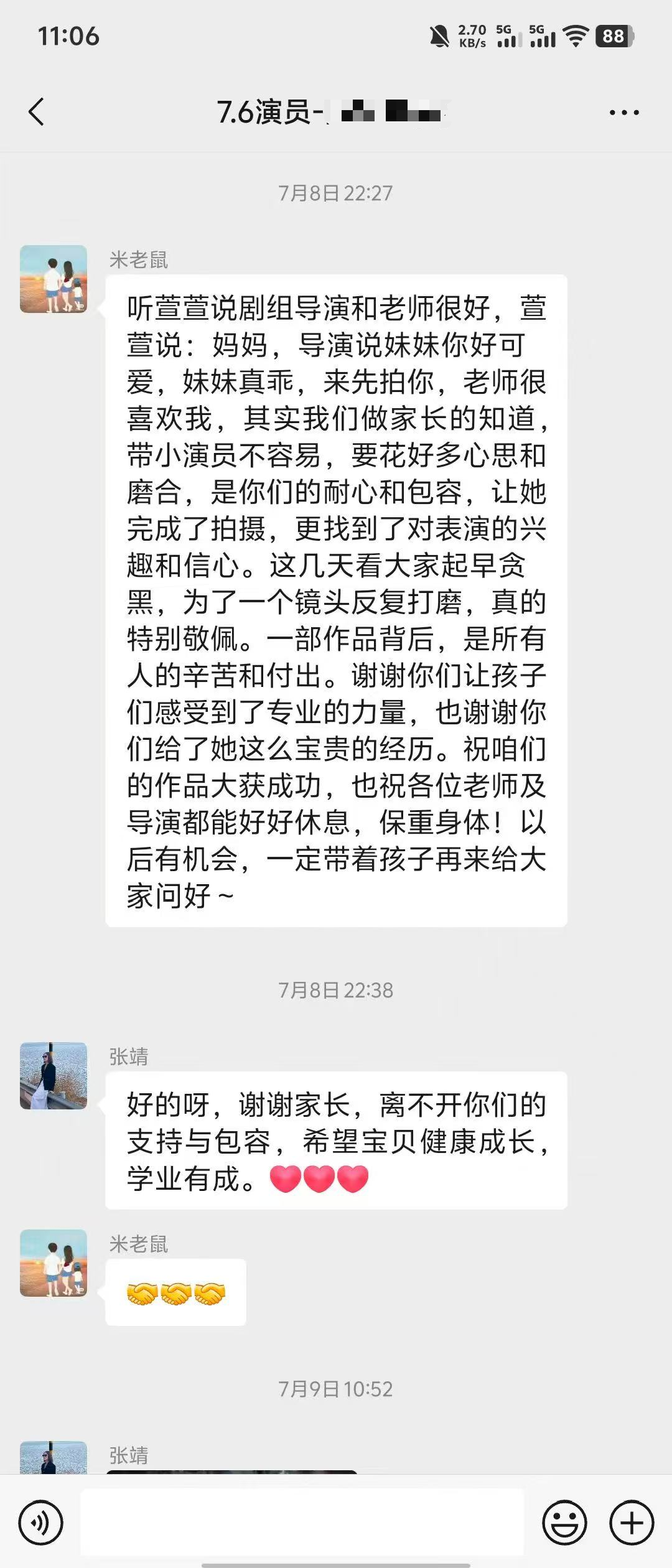Switch to voice message input
The width and height of the screenshot is (672, 1568).
(x=41, y=1523)
